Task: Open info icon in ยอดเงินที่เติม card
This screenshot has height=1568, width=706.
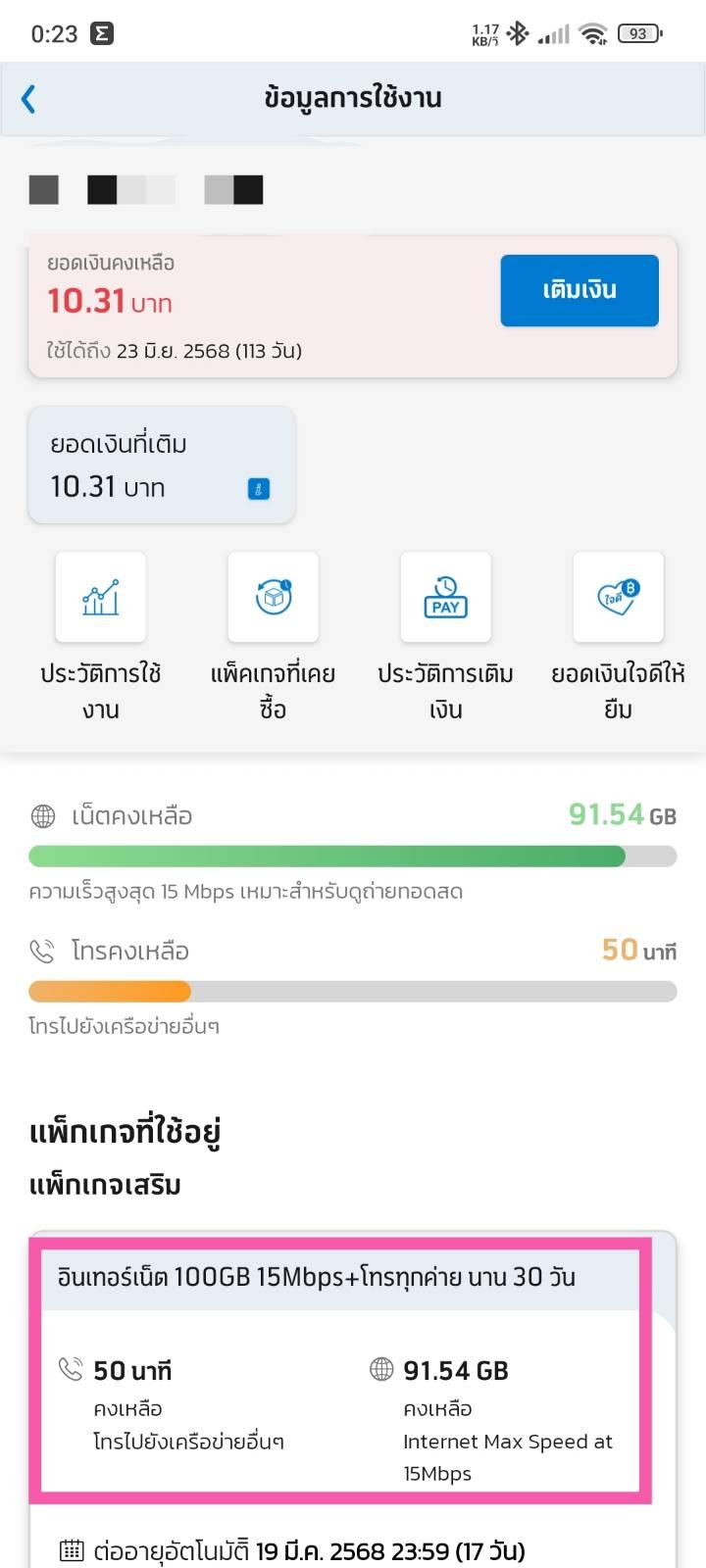Action: click(x=259, y=488)
